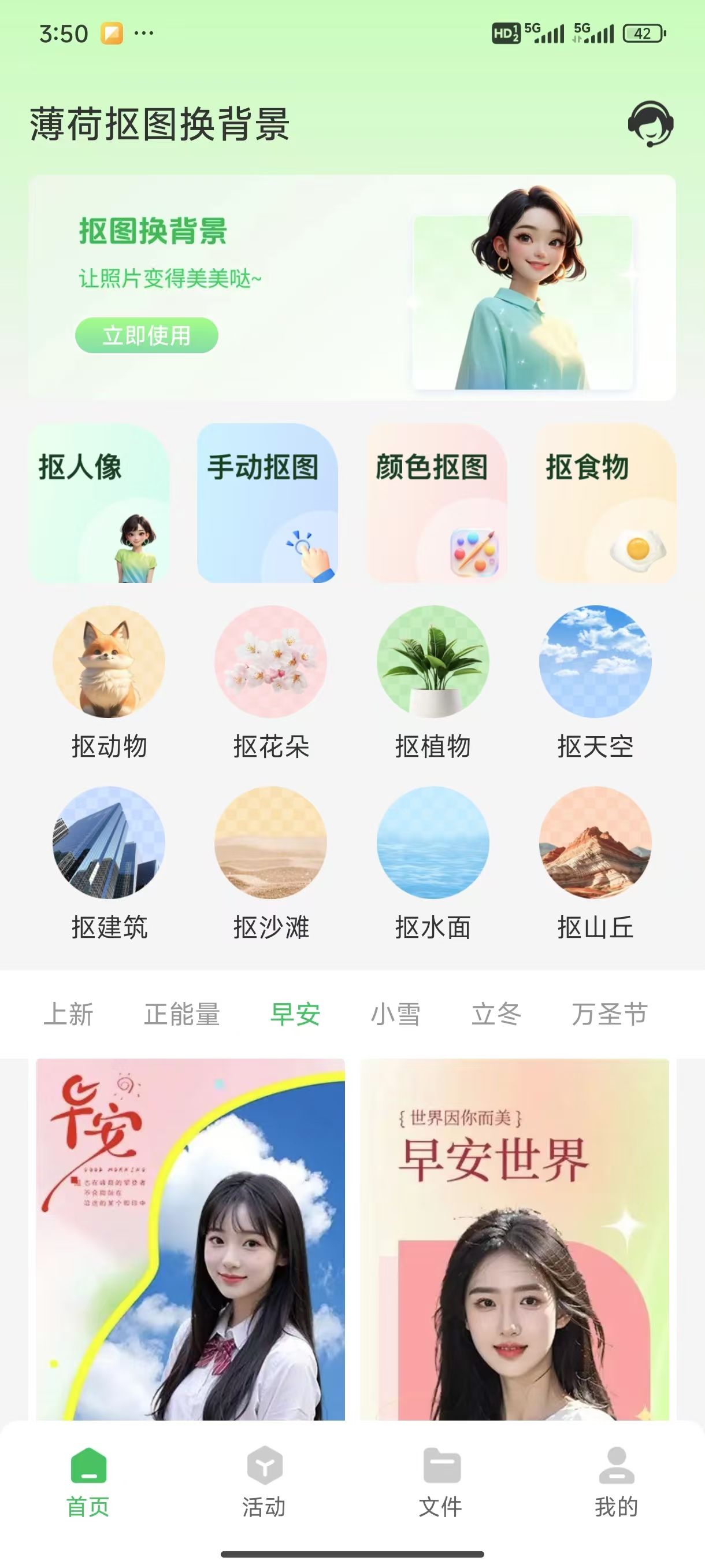Switch to the 正能量 template tab

(x=181, y=1015)
